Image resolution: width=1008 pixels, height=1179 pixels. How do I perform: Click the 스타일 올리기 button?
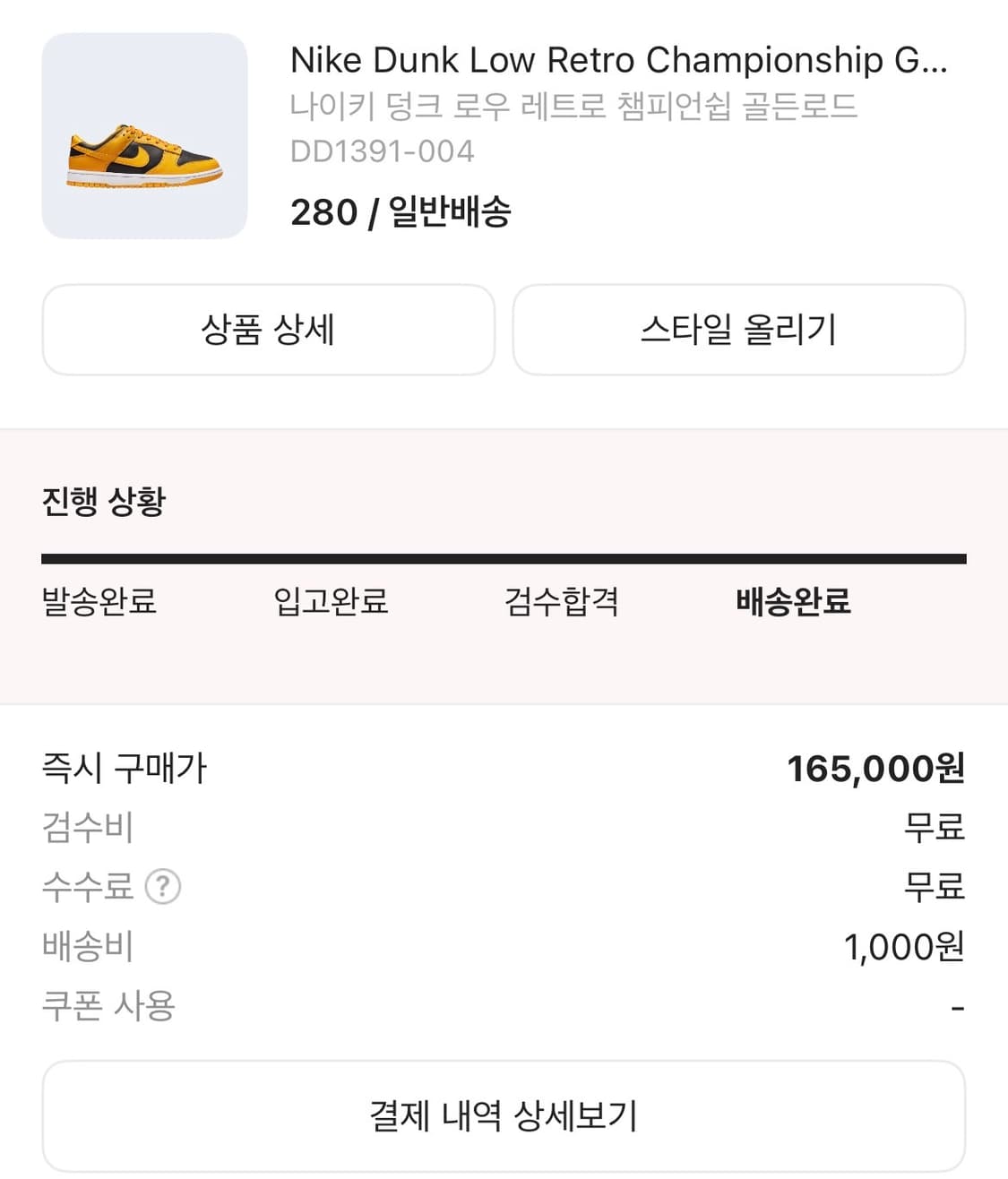coord(738,330)
